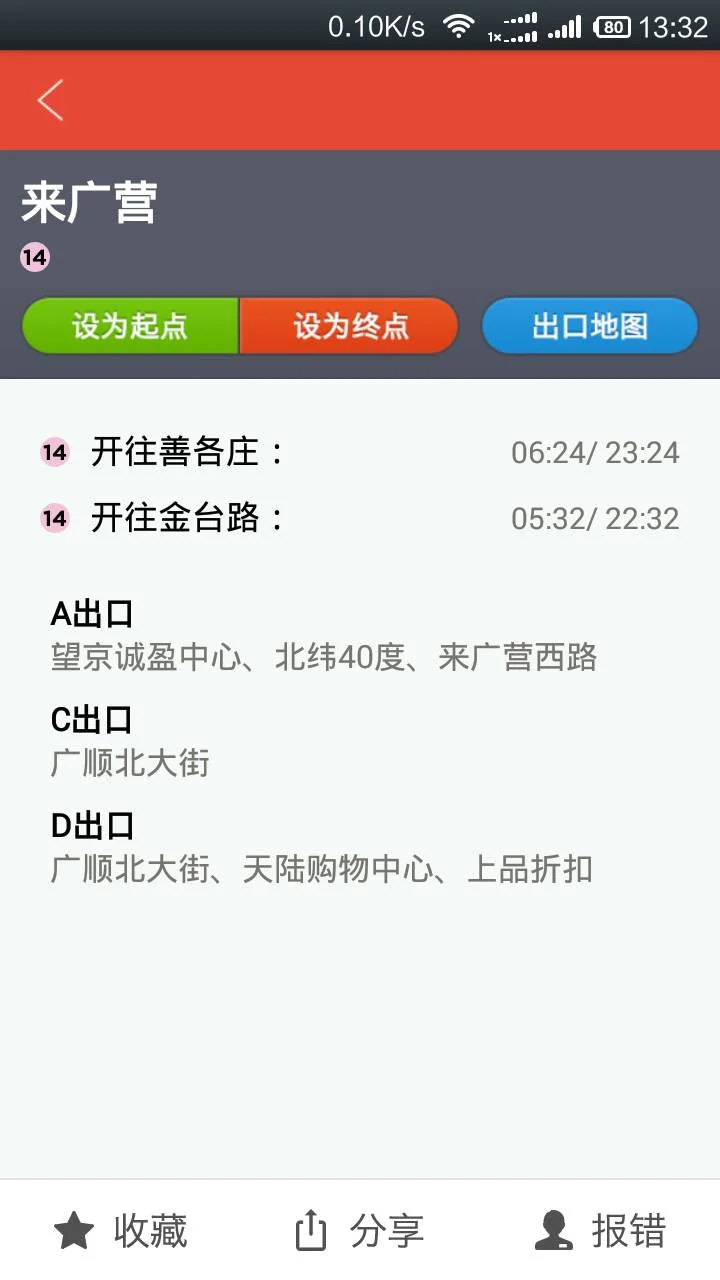This screenshot has height=1280, width=720.
Task: Tap the back arrow in the red header
Action: click(x=50, y=100)
